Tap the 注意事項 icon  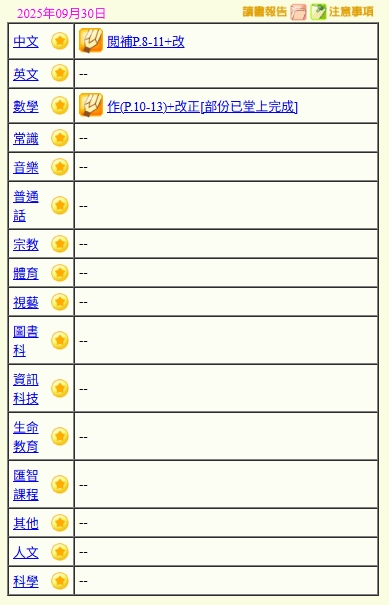tap(318, 12)
